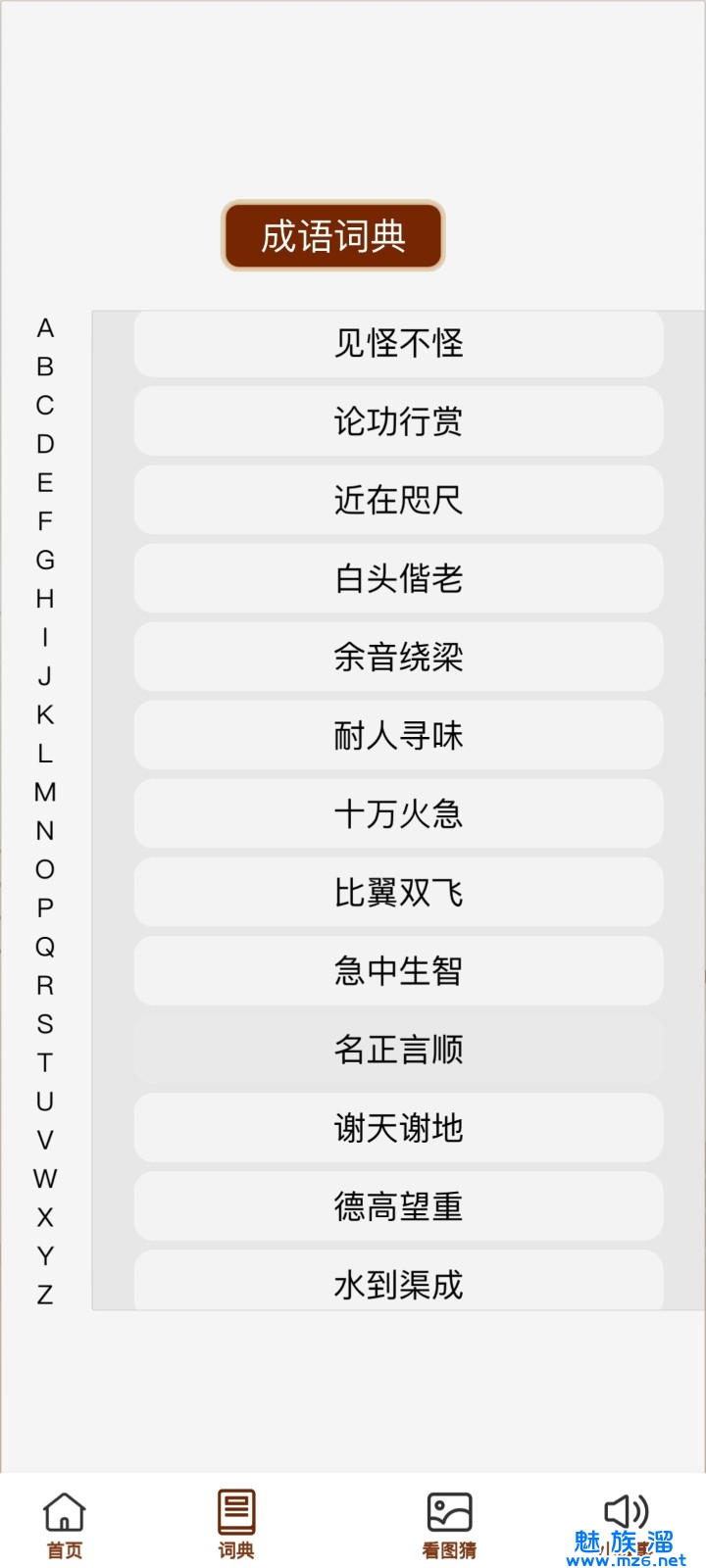Jump to letter Z in the index

(45, 1295)
